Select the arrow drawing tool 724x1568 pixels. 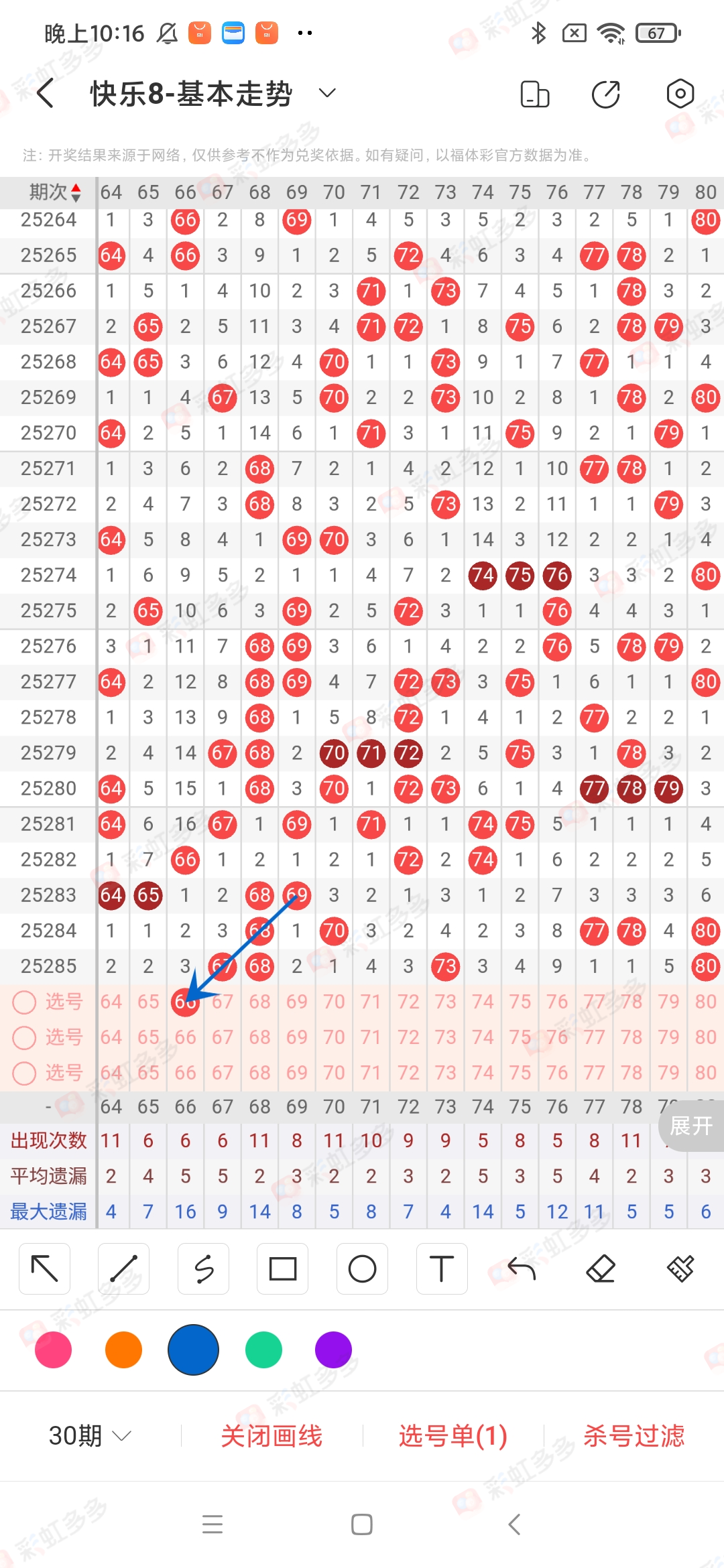click(45, 1268)
